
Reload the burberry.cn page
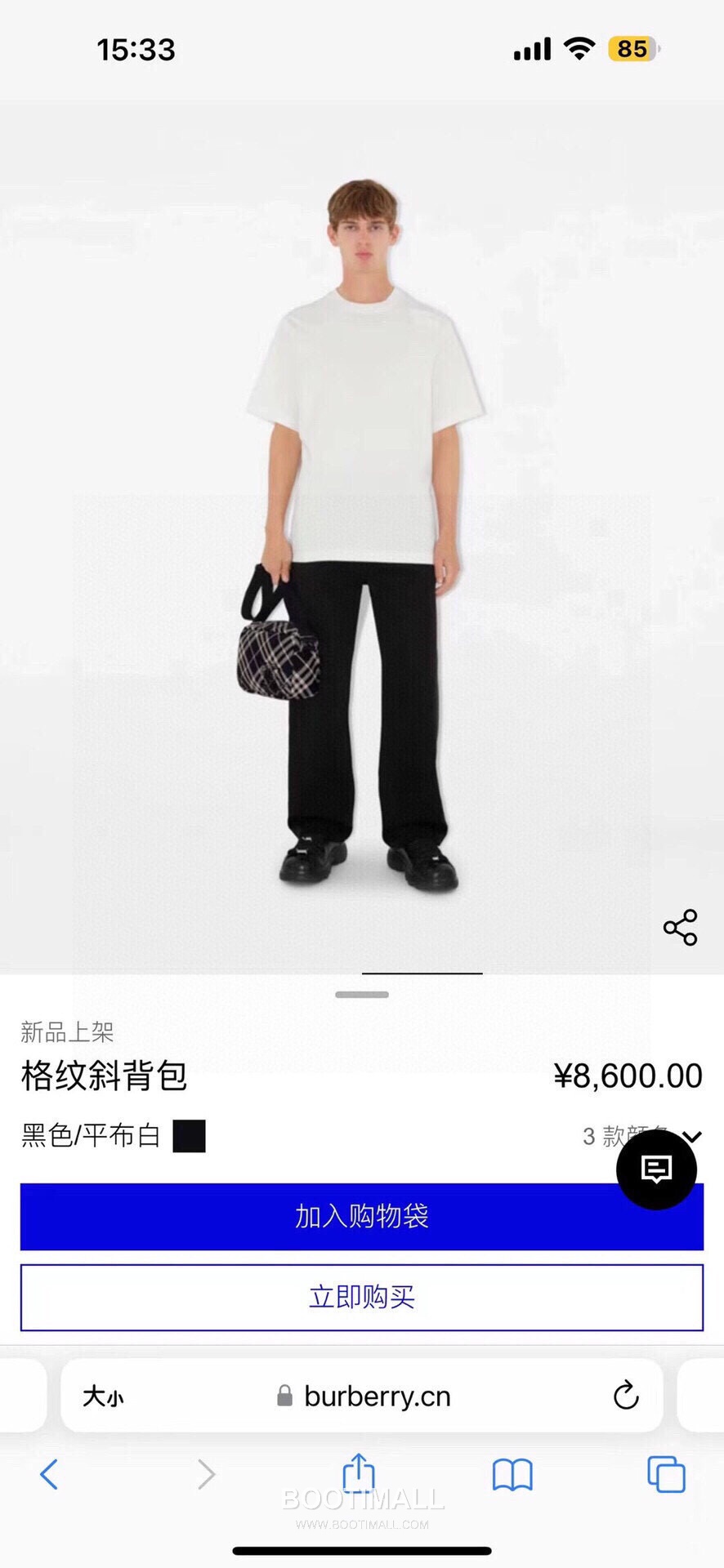click(x=625, y=1396)
